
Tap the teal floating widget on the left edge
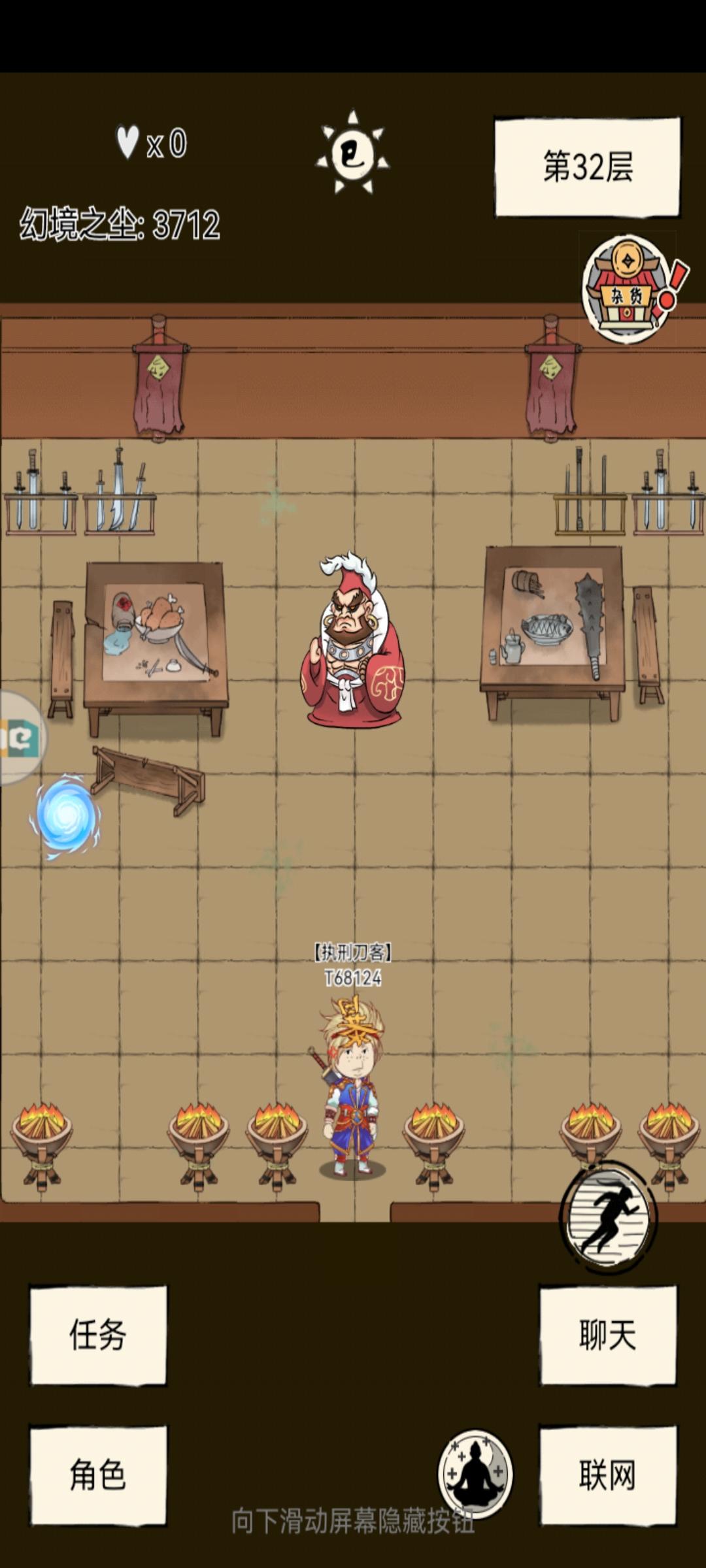[23, 738]
